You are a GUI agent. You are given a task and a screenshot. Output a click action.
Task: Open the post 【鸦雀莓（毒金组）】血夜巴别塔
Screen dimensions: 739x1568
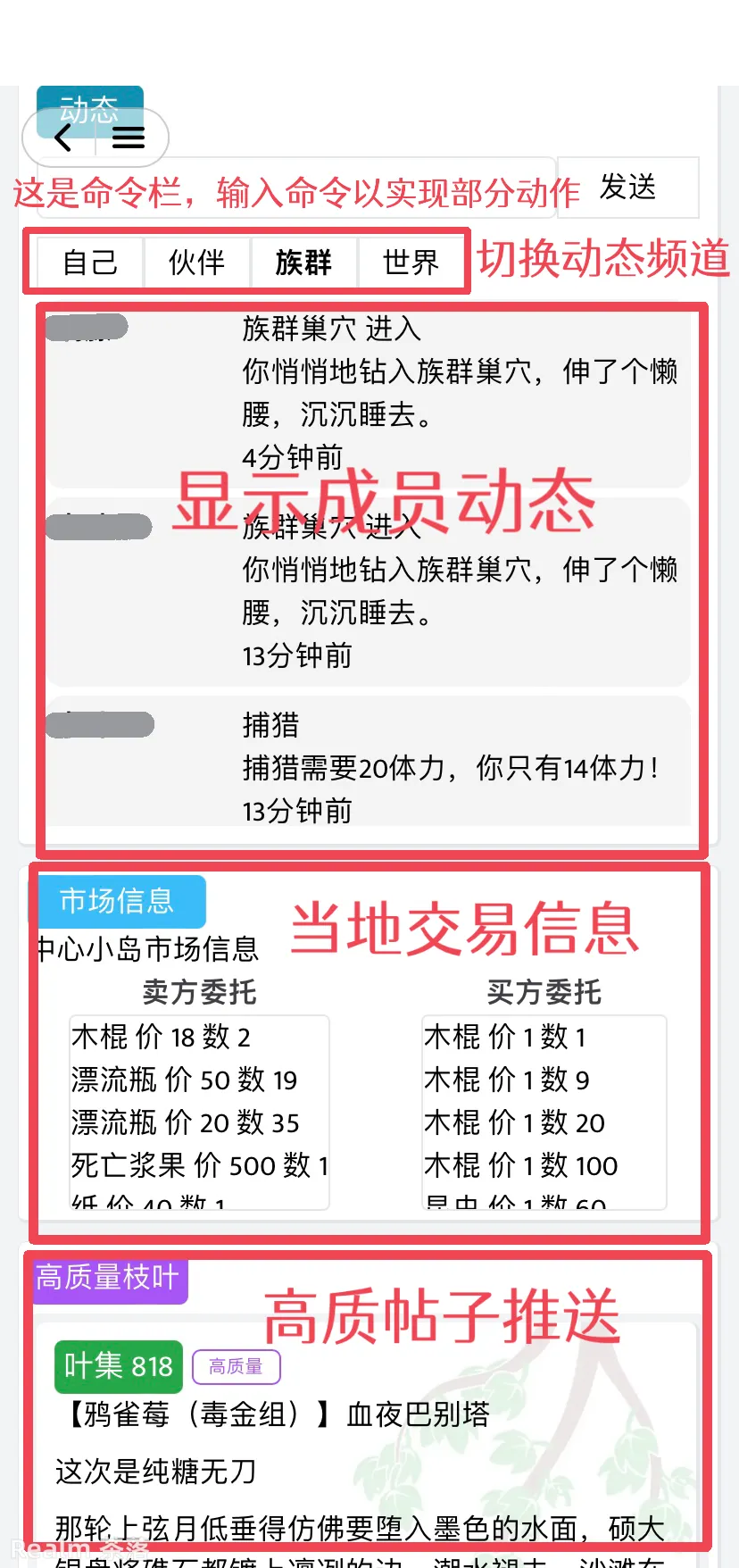pyautogui.click(x=278, y=1414)
